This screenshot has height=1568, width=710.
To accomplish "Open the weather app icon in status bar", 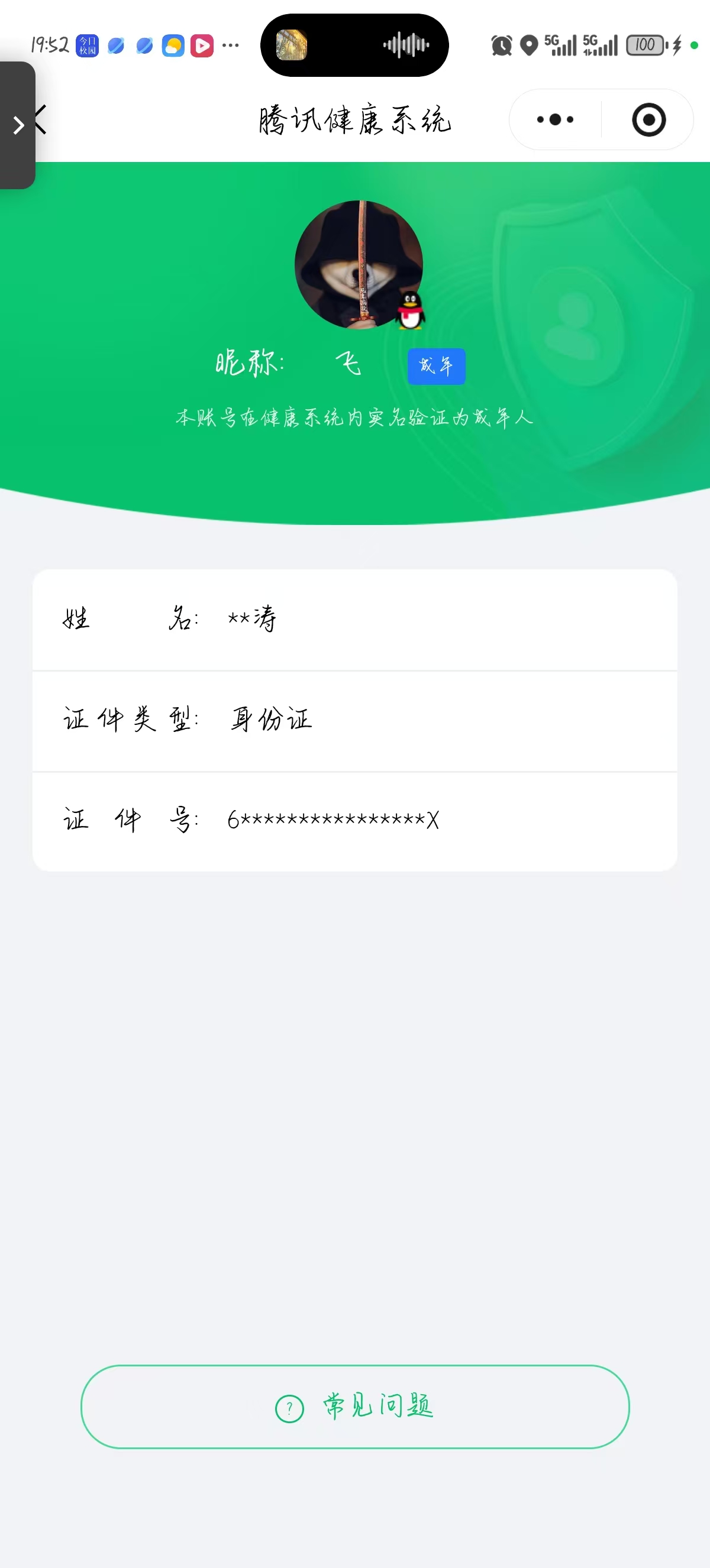I will point(173,44).
